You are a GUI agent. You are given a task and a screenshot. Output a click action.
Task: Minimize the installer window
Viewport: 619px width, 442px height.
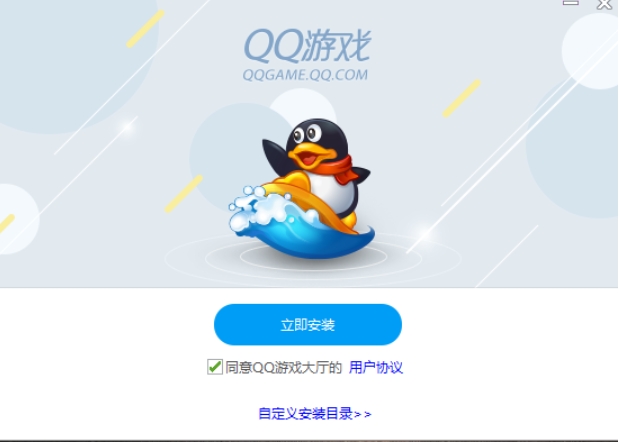[x=572, y=4]
